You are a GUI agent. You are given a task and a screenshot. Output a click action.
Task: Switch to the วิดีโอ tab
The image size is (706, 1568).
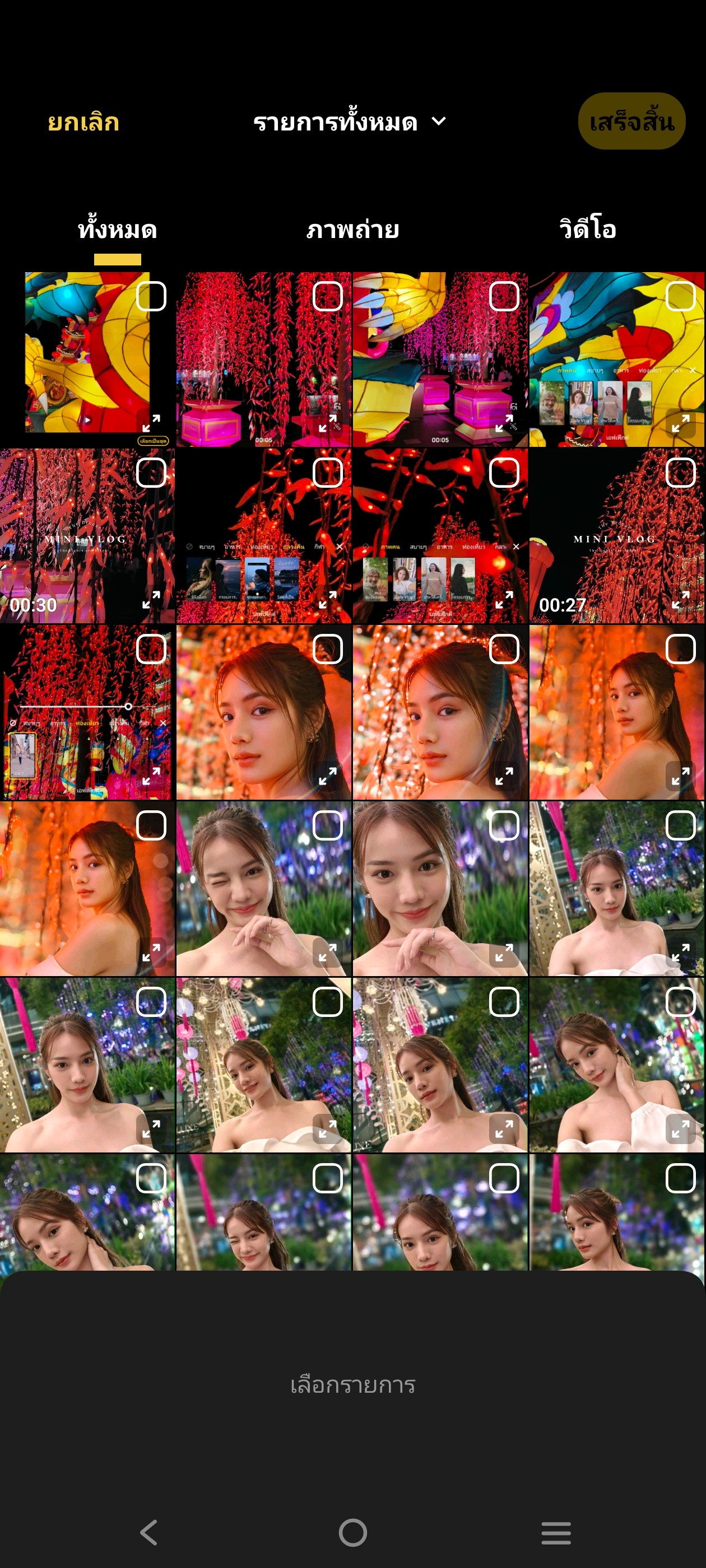(587, 230)
